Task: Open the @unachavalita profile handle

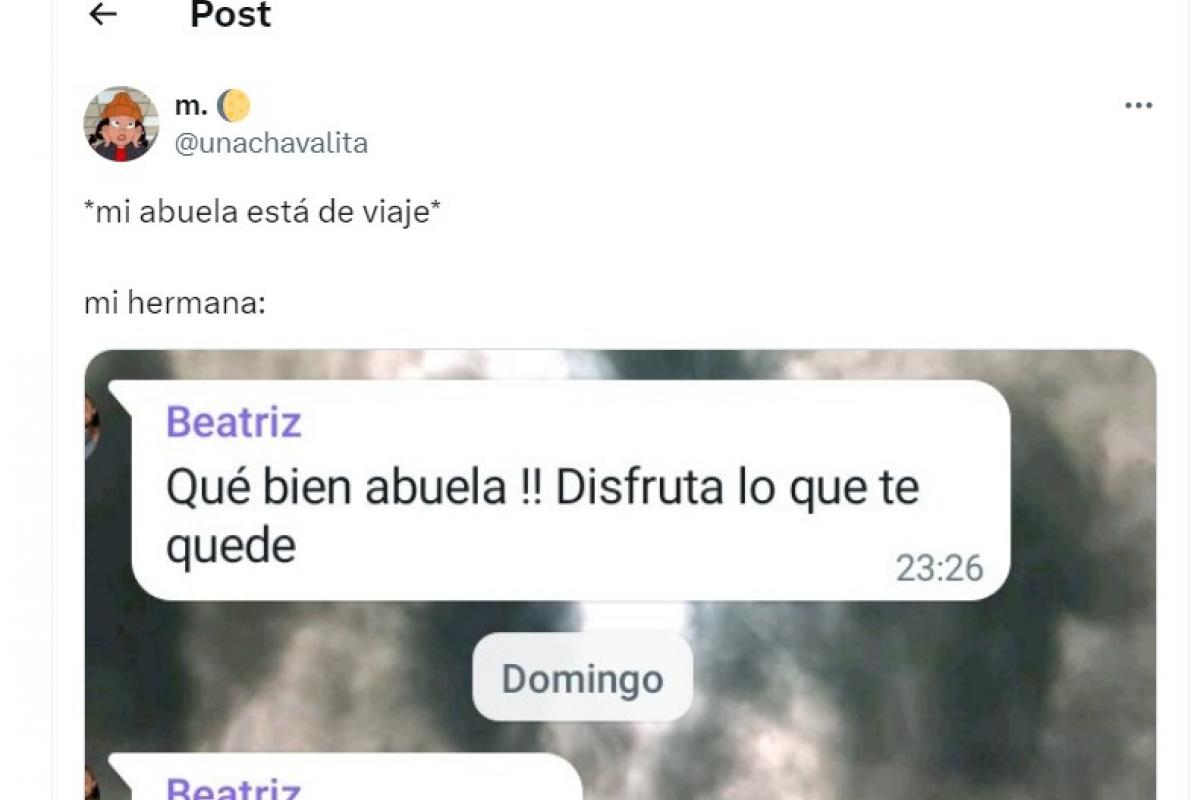Action: click(x=271, y=143)
